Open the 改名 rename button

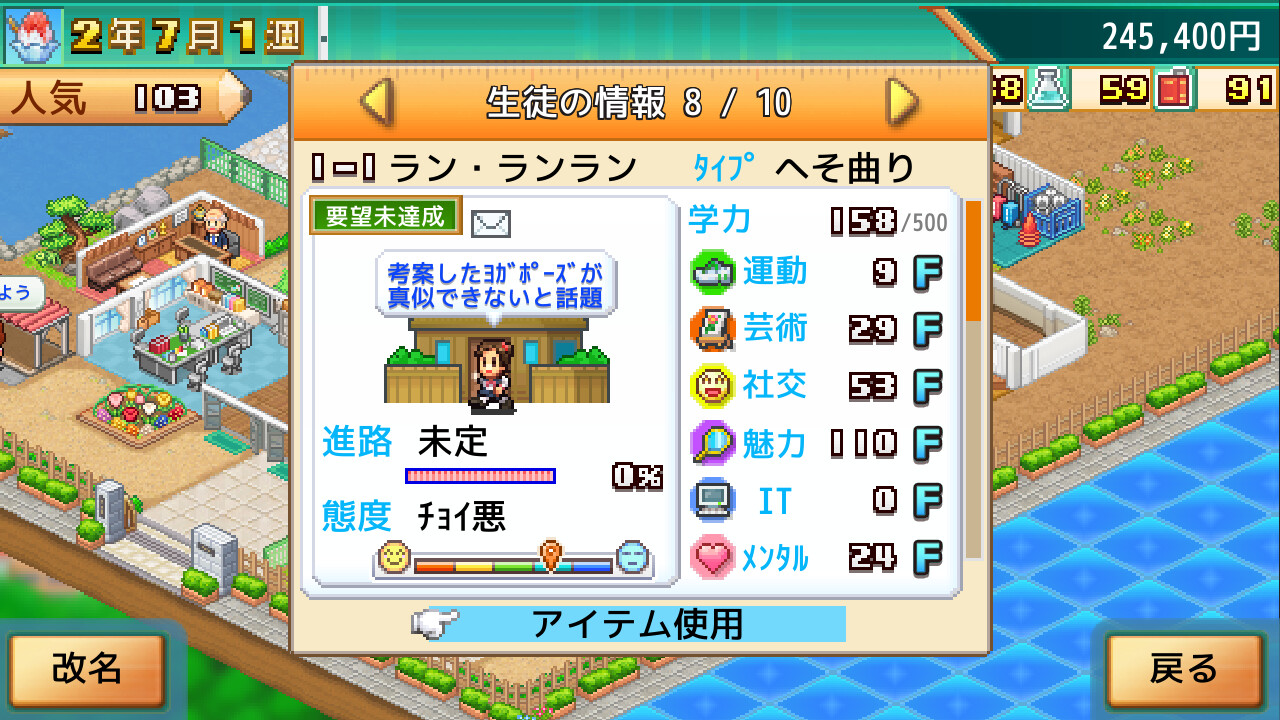(87, 669)
